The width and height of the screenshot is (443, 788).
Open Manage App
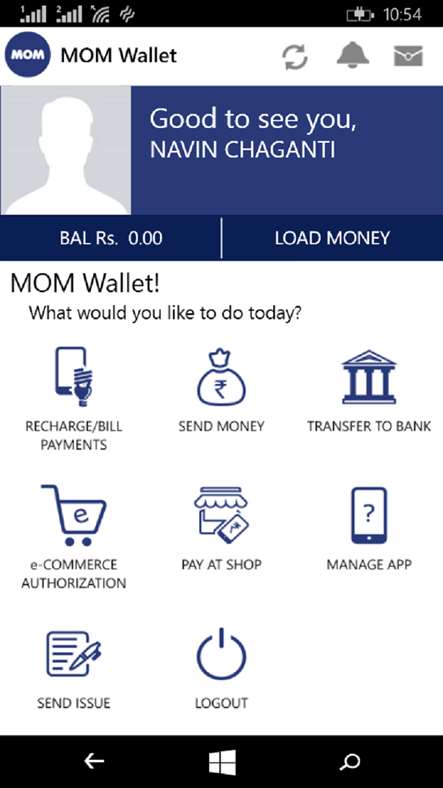tap(369, 529)
